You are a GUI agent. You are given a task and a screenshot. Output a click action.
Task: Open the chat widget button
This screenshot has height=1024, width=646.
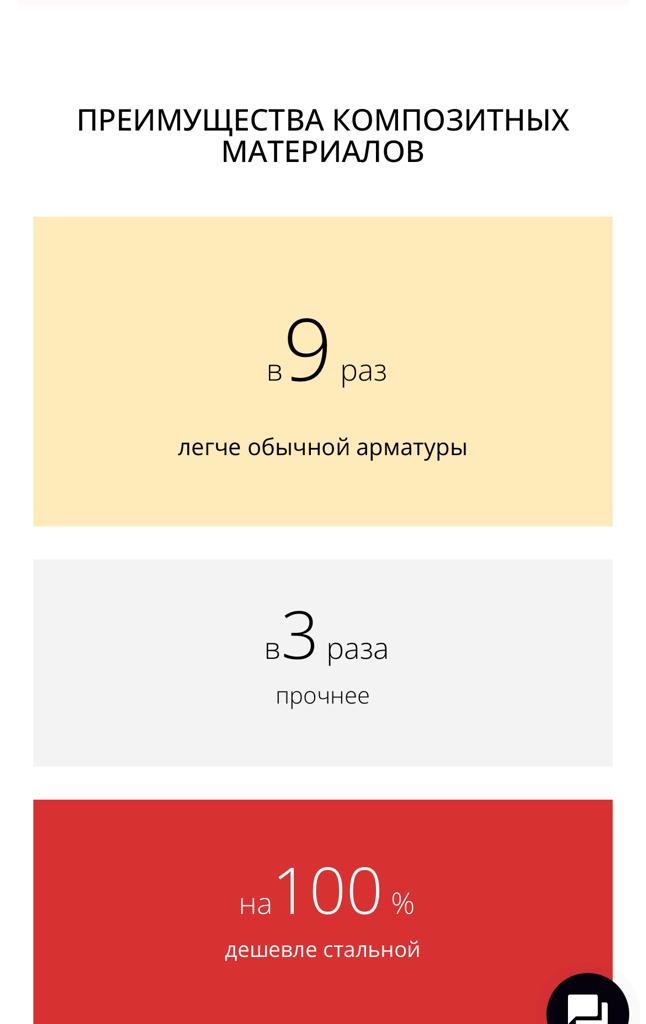[588, 1003]
